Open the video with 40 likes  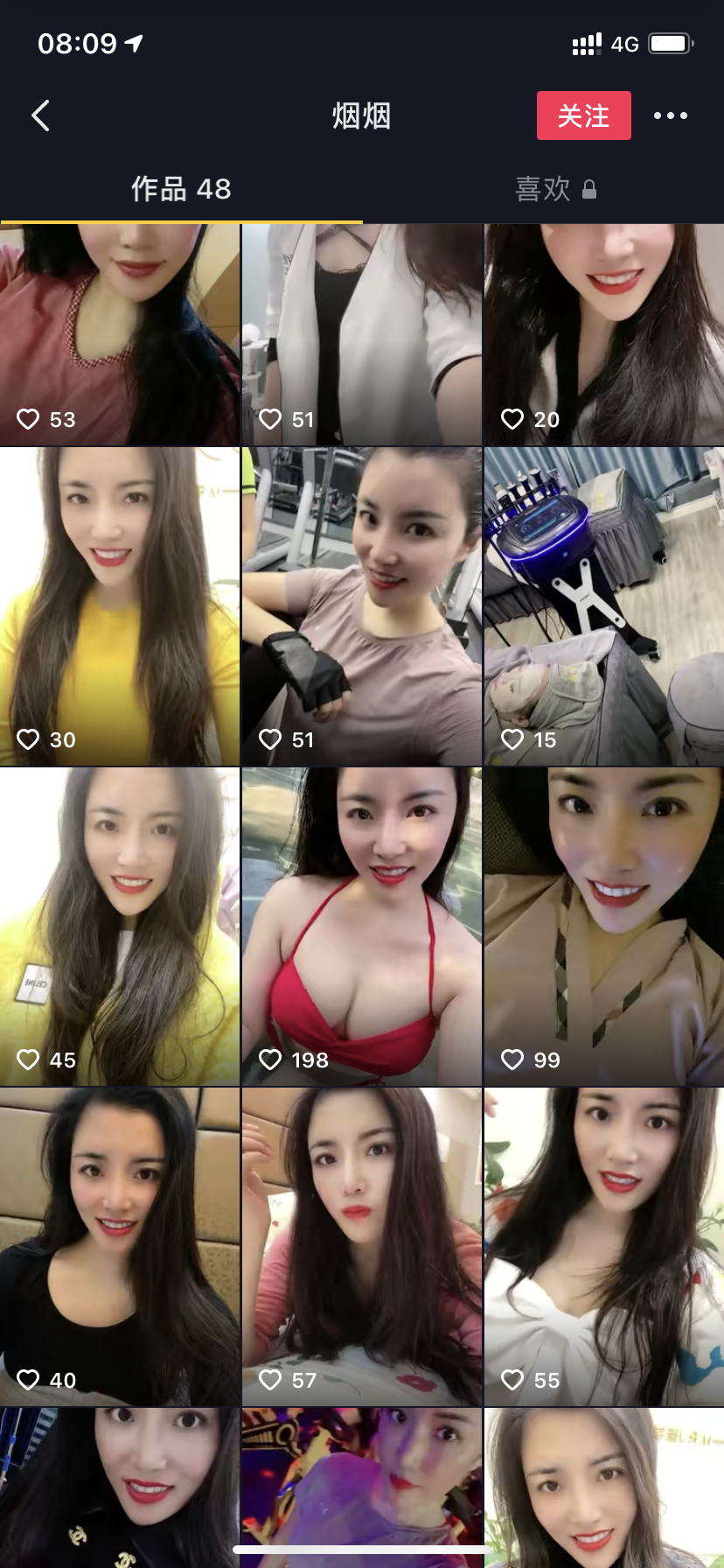coord(120,1248)
